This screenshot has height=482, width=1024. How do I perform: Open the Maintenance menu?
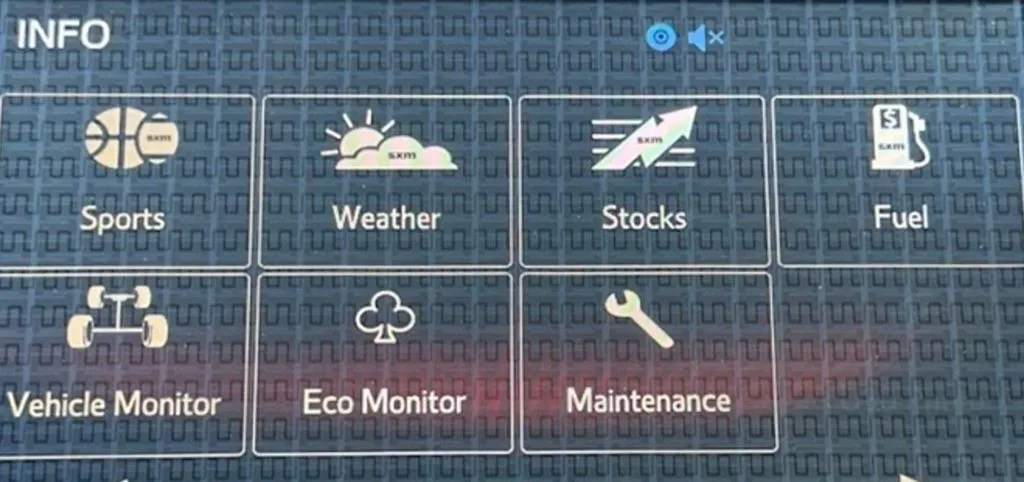tap(648, 363)
